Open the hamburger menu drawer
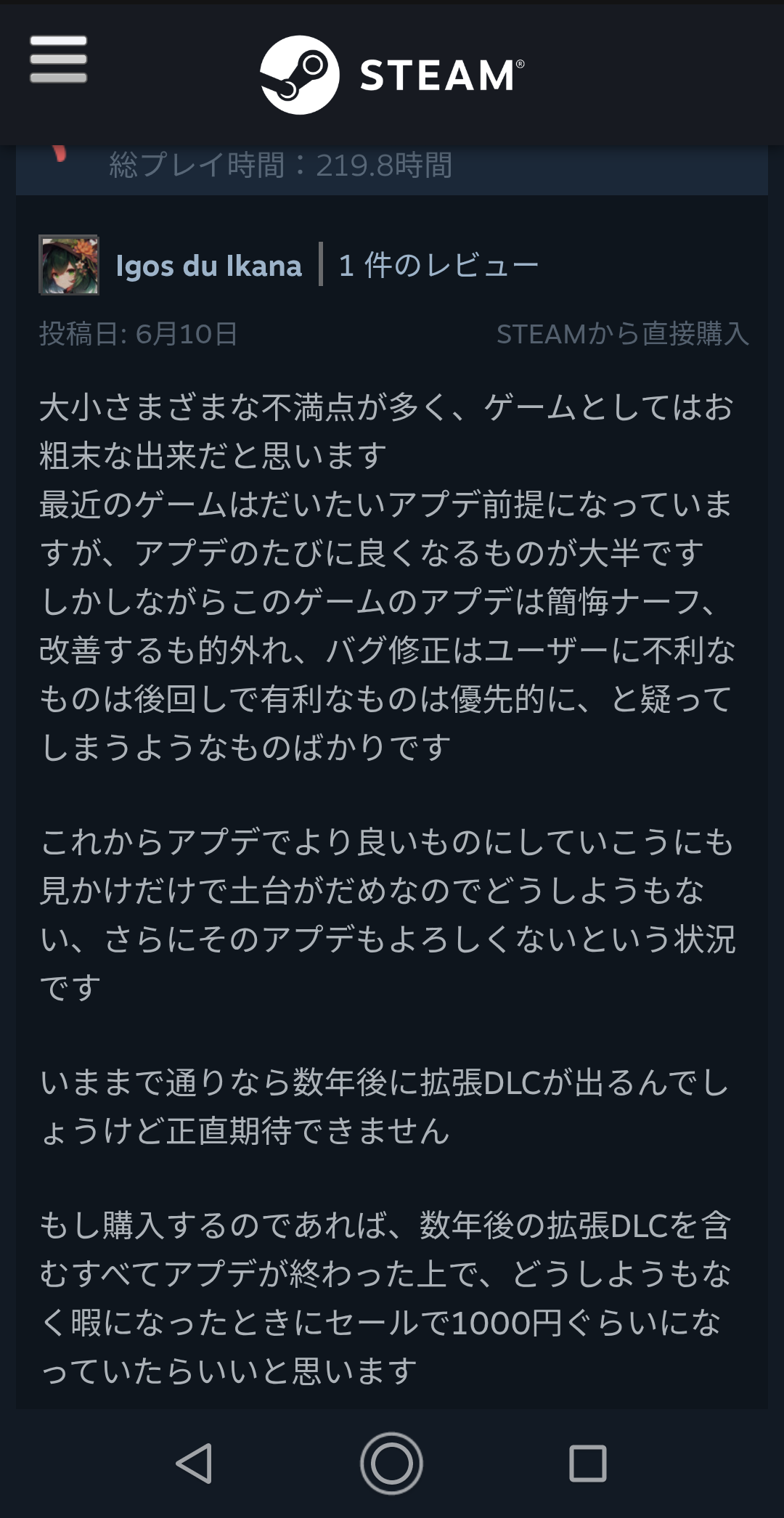The width and height of the screenshot is (784, 1518). [x=58, y=59]
